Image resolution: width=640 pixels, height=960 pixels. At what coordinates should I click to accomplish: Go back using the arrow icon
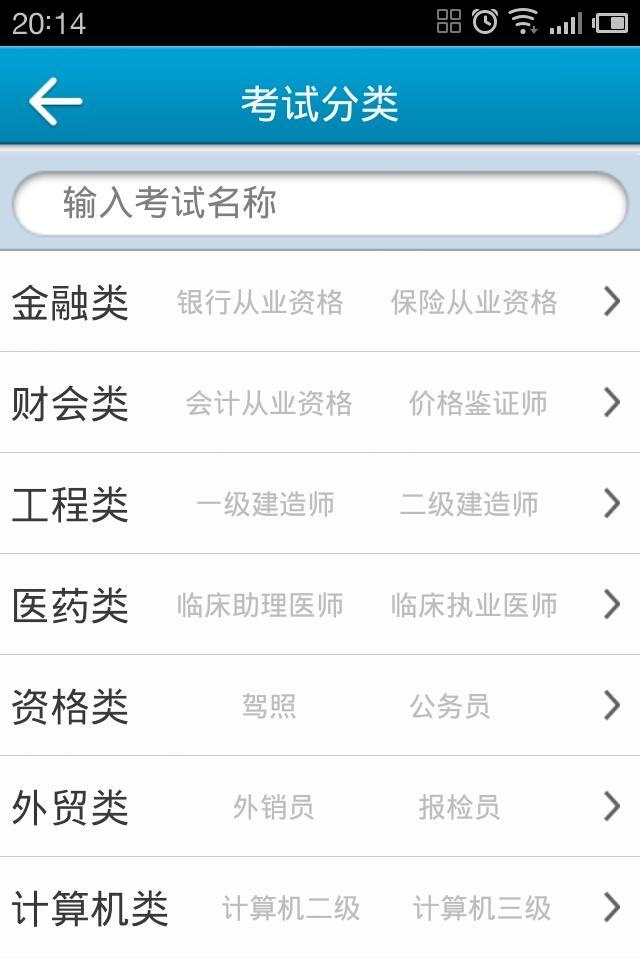55,101
